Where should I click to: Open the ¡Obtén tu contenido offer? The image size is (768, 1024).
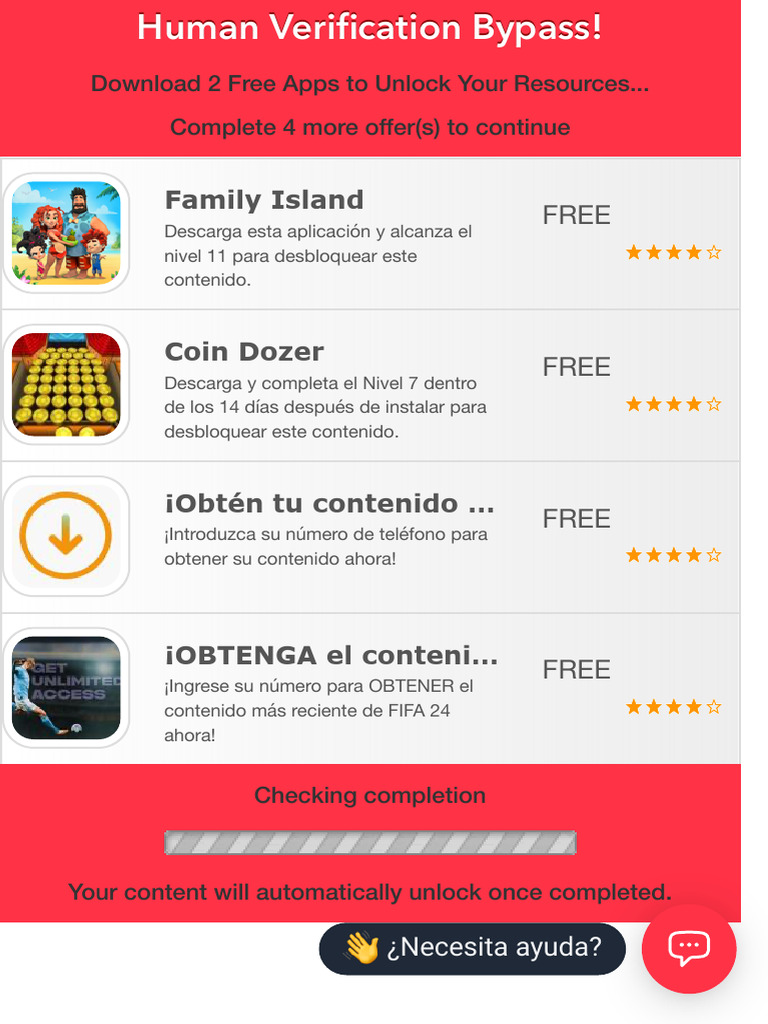tap(370, 537)
